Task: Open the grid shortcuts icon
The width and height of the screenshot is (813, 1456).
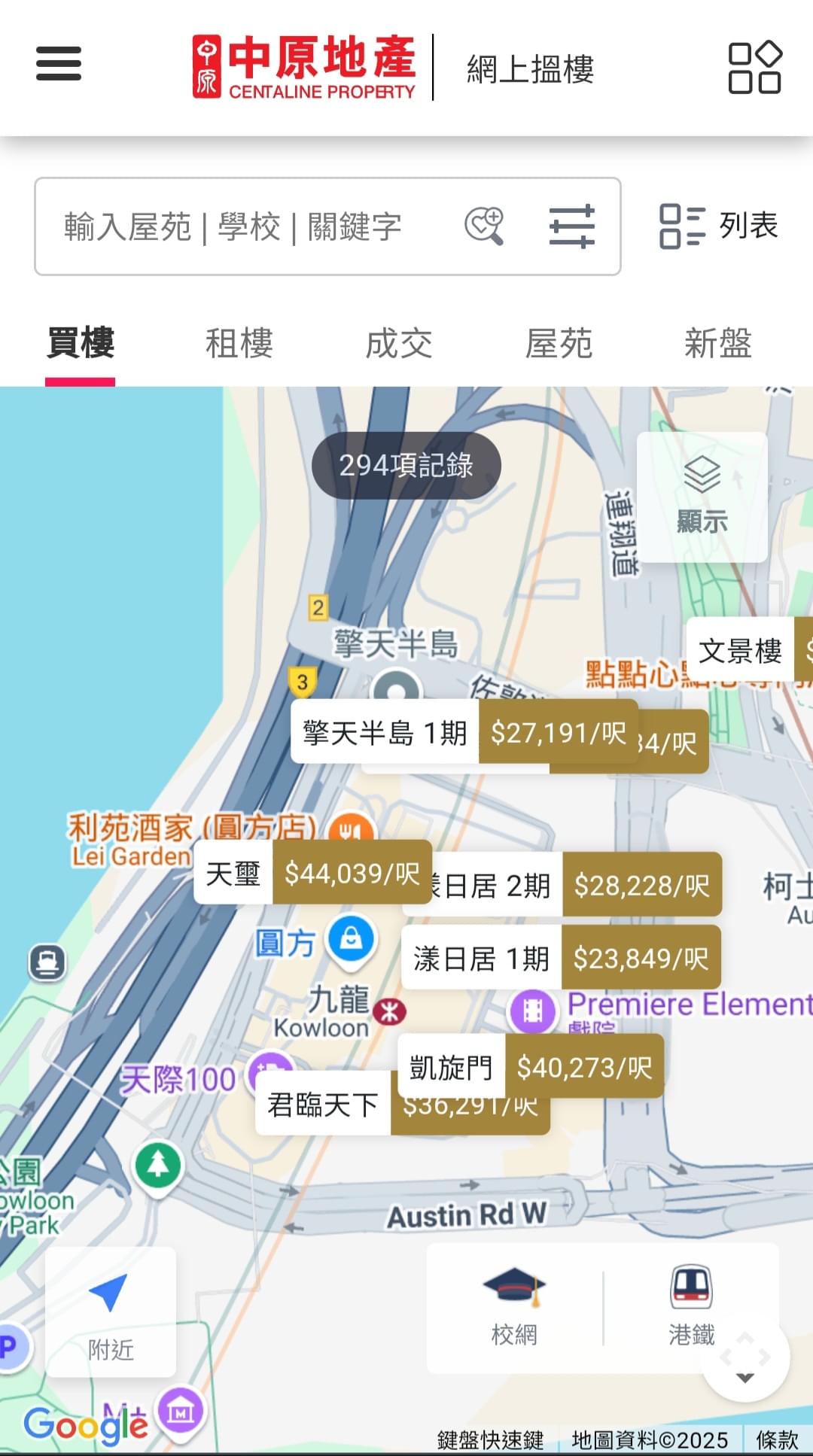Action: pyautogui.click(x=754, y=67)
